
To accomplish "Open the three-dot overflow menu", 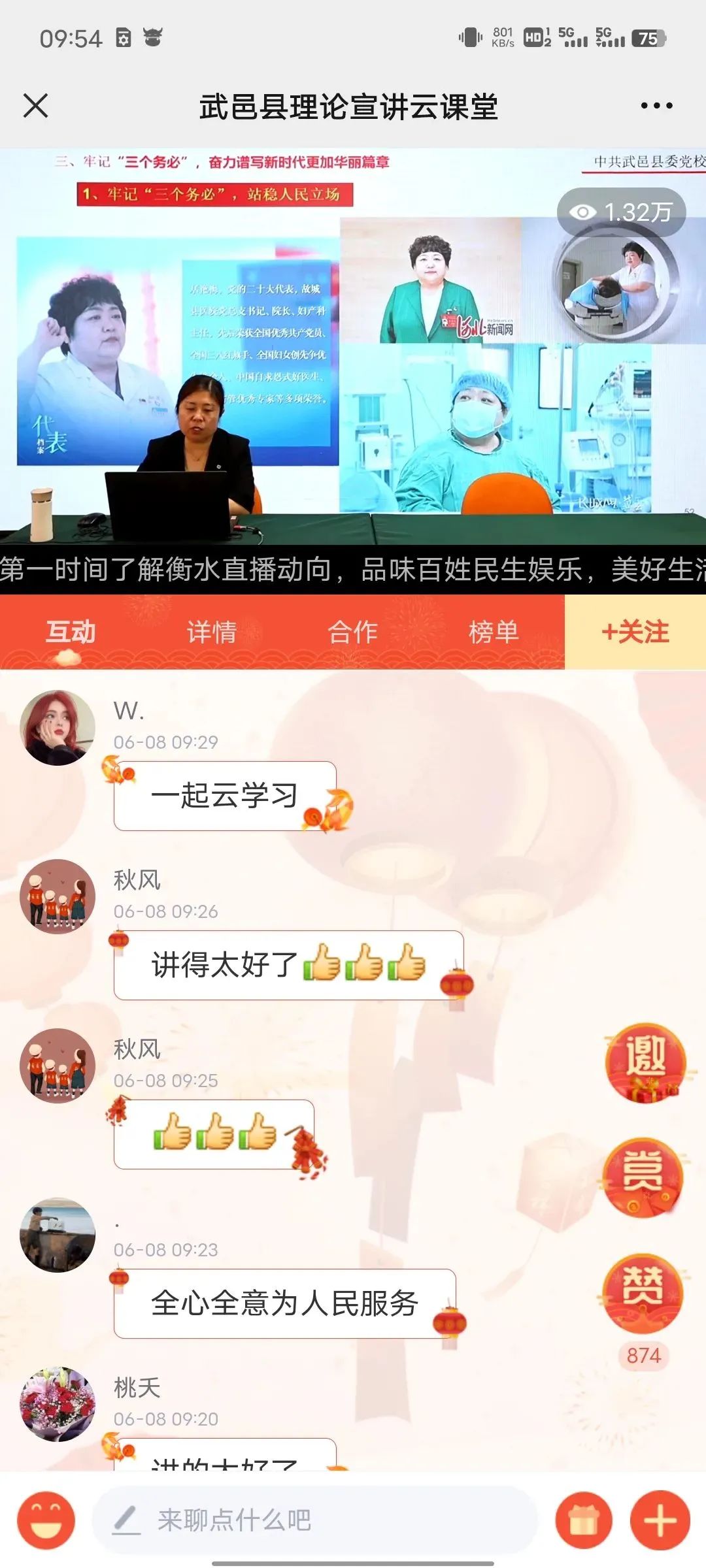I will pos(656,106).
